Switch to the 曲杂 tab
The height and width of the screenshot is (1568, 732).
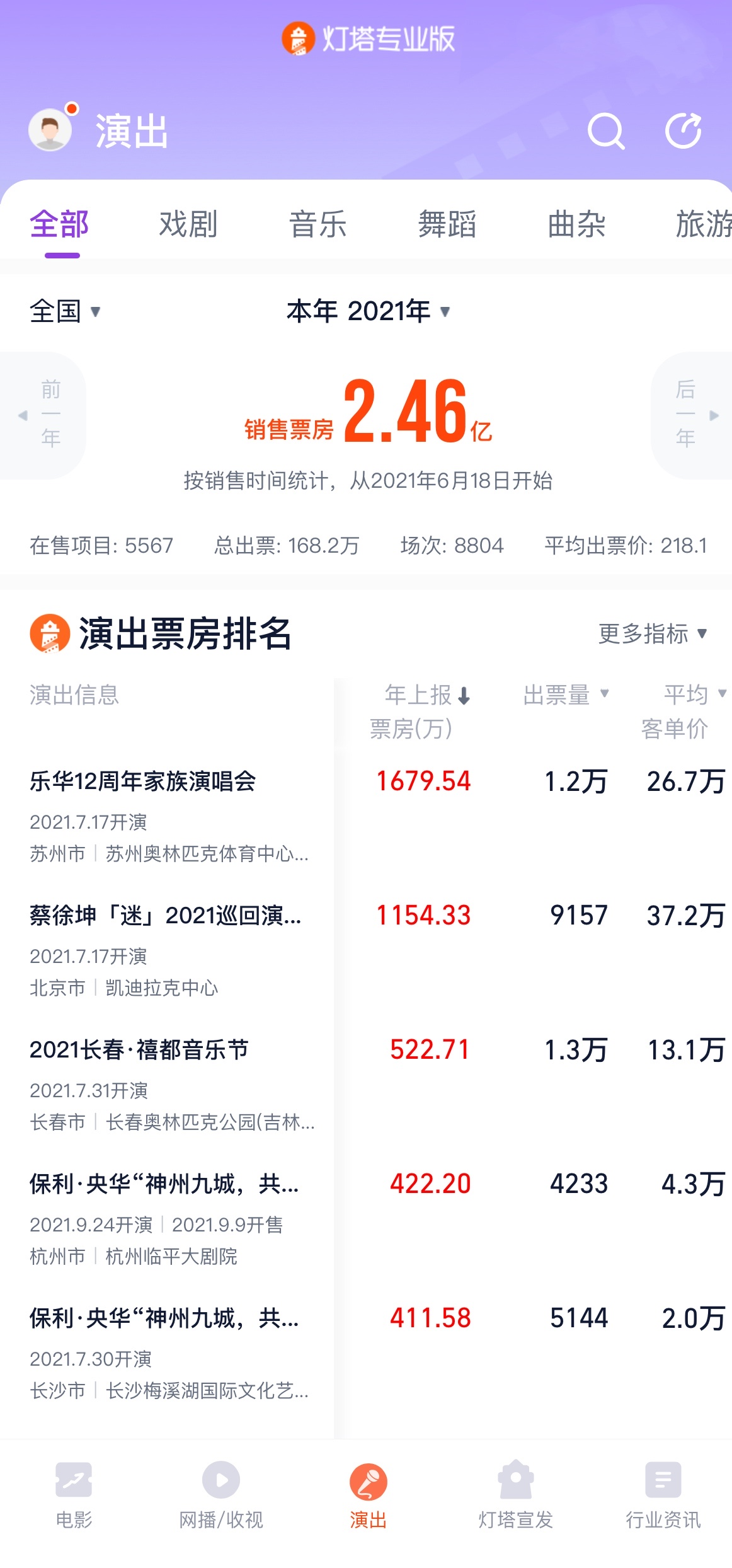pos(576,225)
